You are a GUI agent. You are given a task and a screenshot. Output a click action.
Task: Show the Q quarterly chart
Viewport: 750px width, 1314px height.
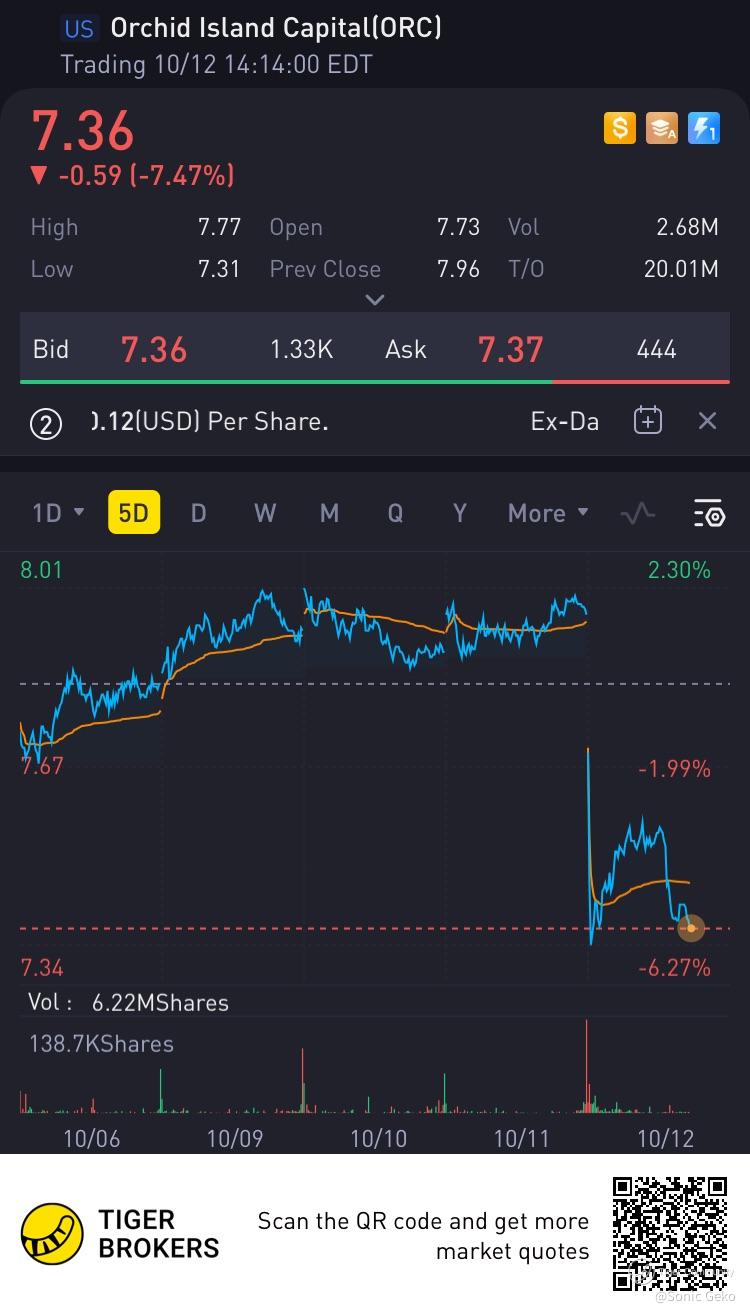pos(395,513)
